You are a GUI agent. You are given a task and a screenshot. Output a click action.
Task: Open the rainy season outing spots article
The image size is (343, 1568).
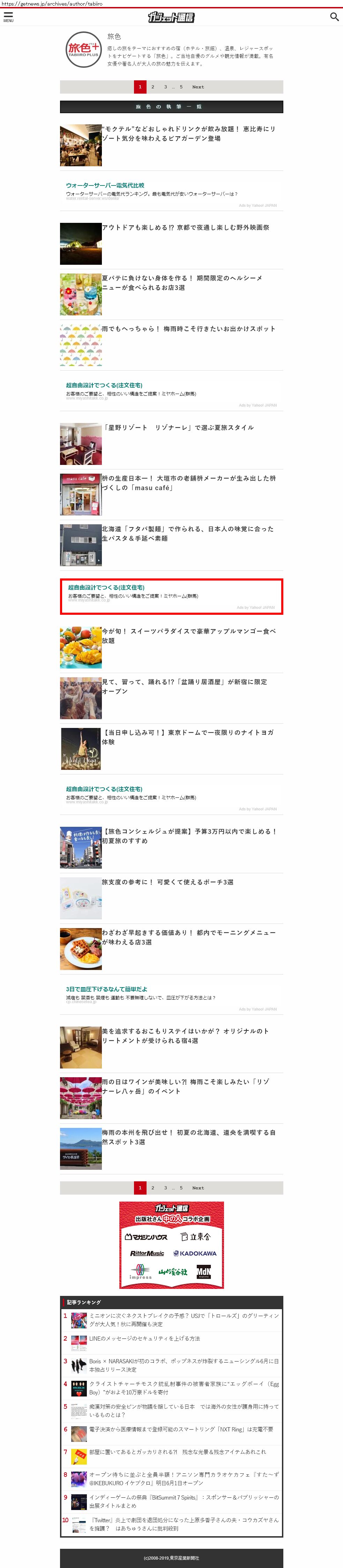(188, 329)
